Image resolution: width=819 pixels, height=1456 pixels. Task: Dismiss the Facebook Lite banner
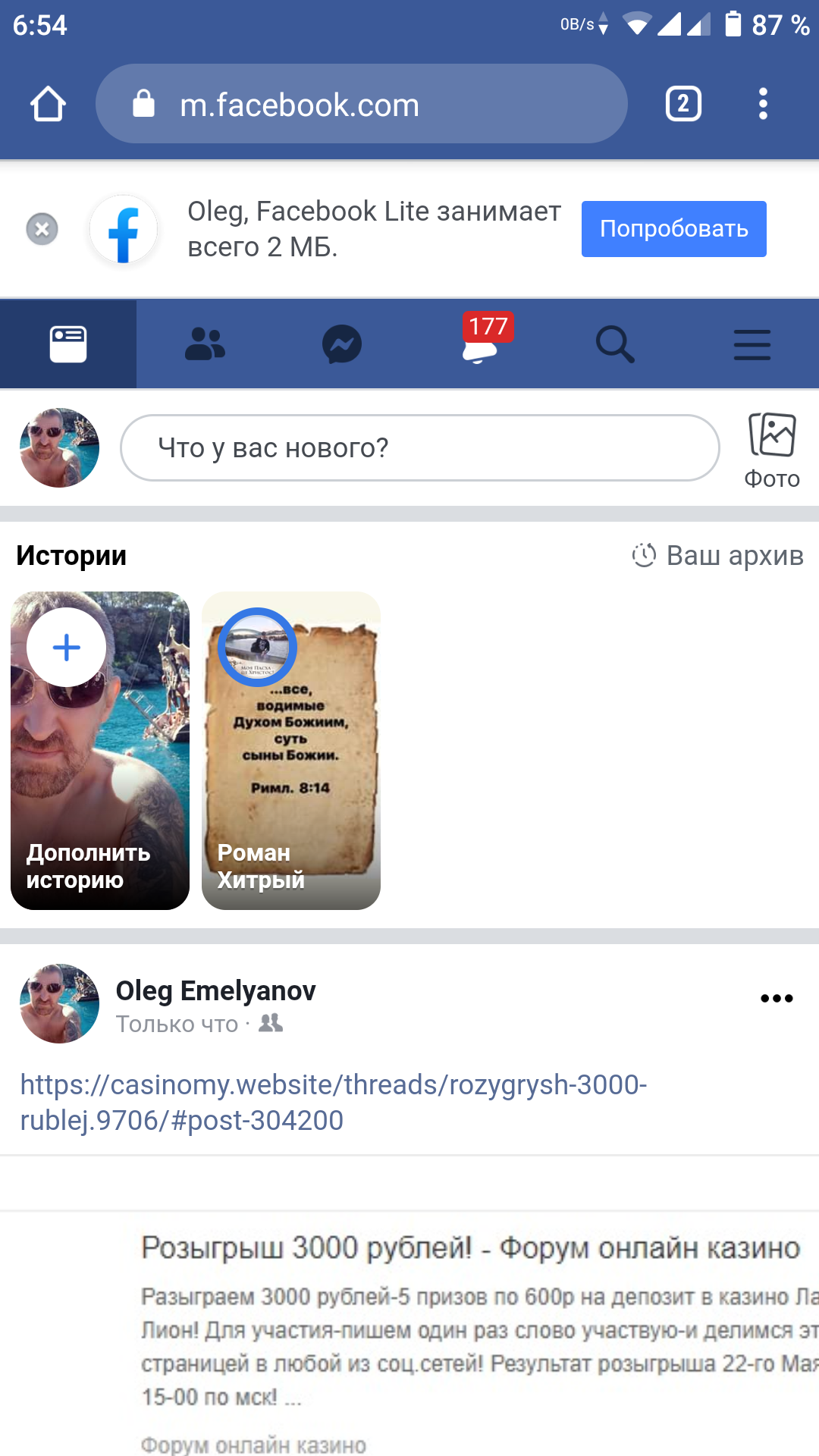tap(42, 228)
